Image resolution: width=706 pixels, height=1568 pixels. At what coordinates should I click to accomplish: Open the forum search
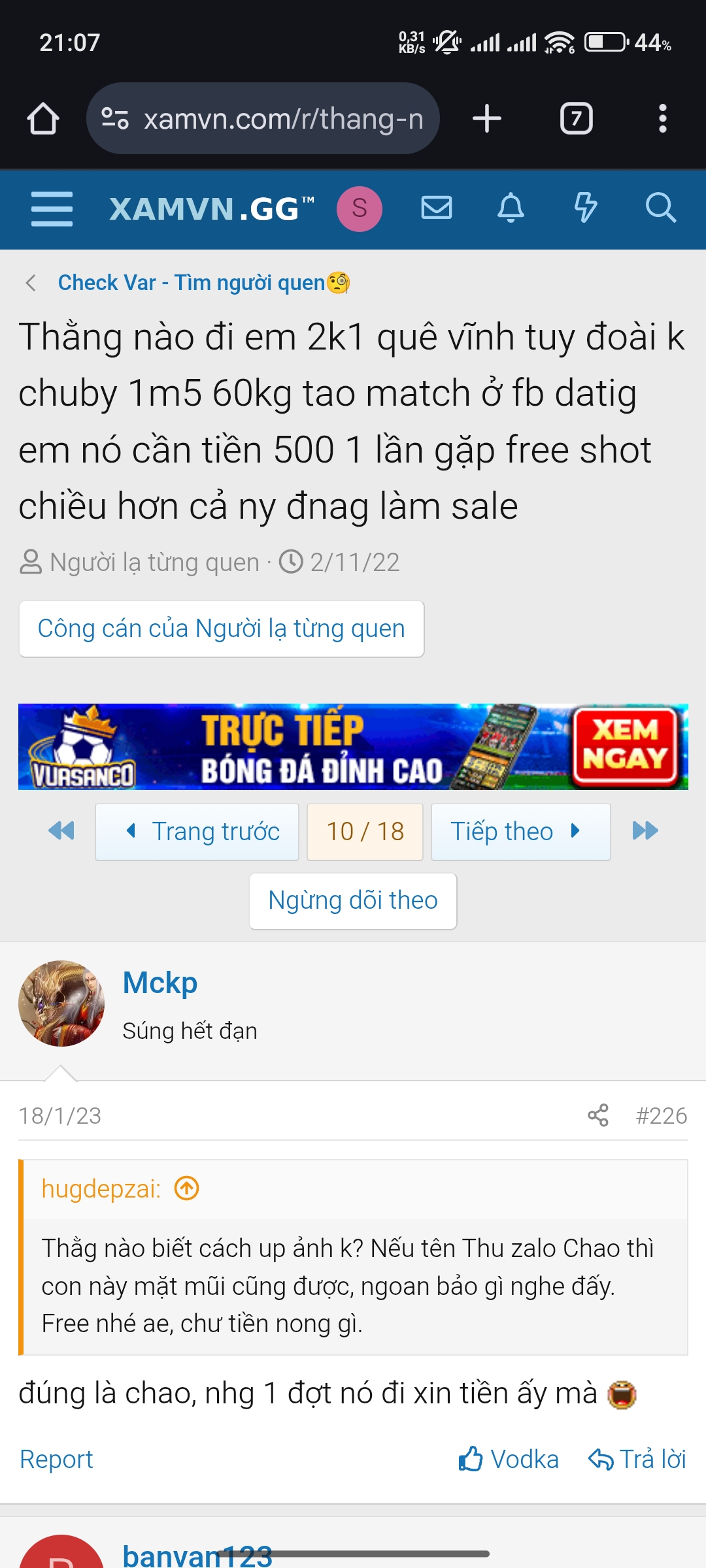pyautogui.click(x=660, y=209)
